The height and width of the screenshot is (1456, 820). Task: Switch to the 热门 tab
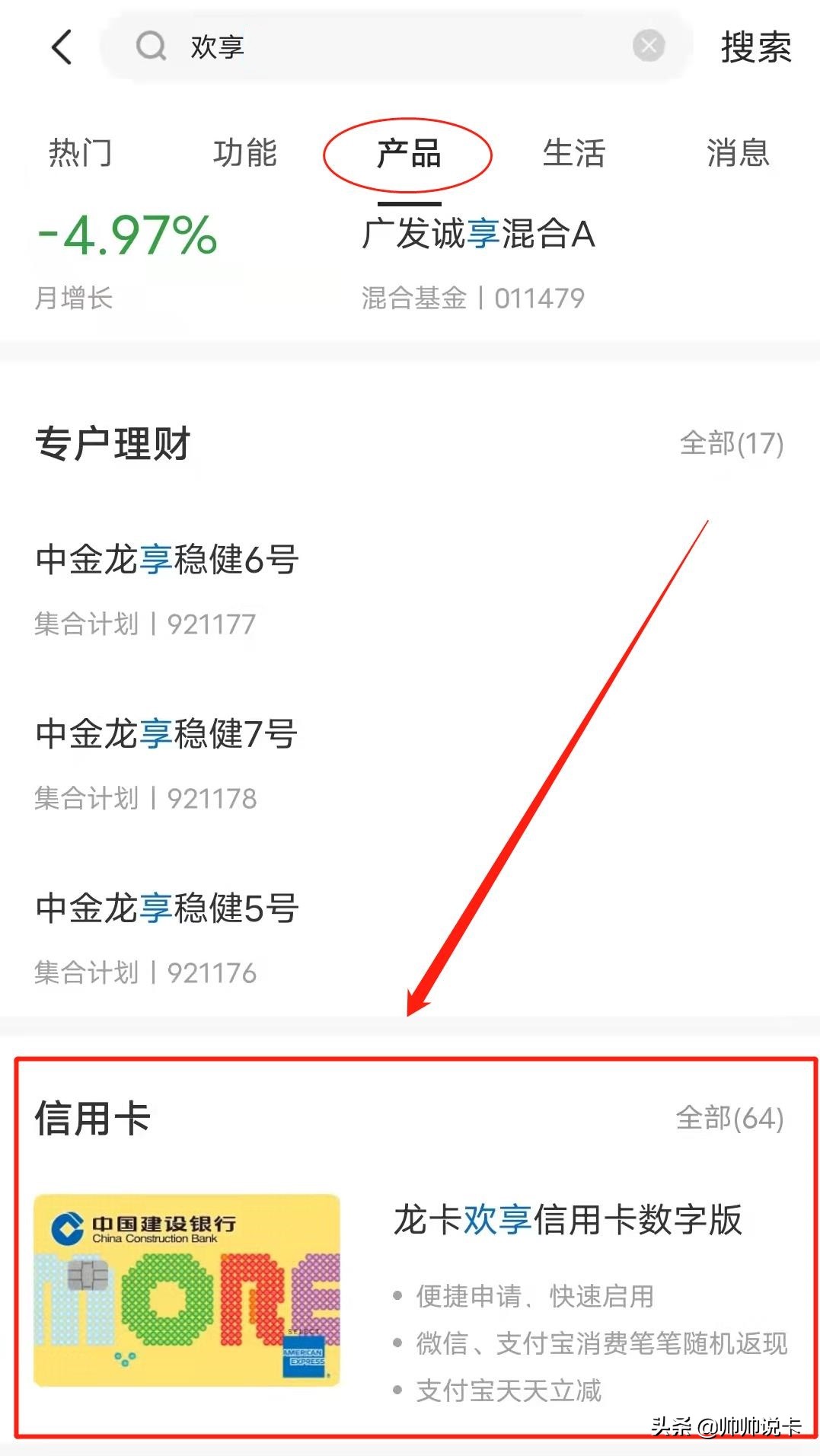[x=79, y=153]
